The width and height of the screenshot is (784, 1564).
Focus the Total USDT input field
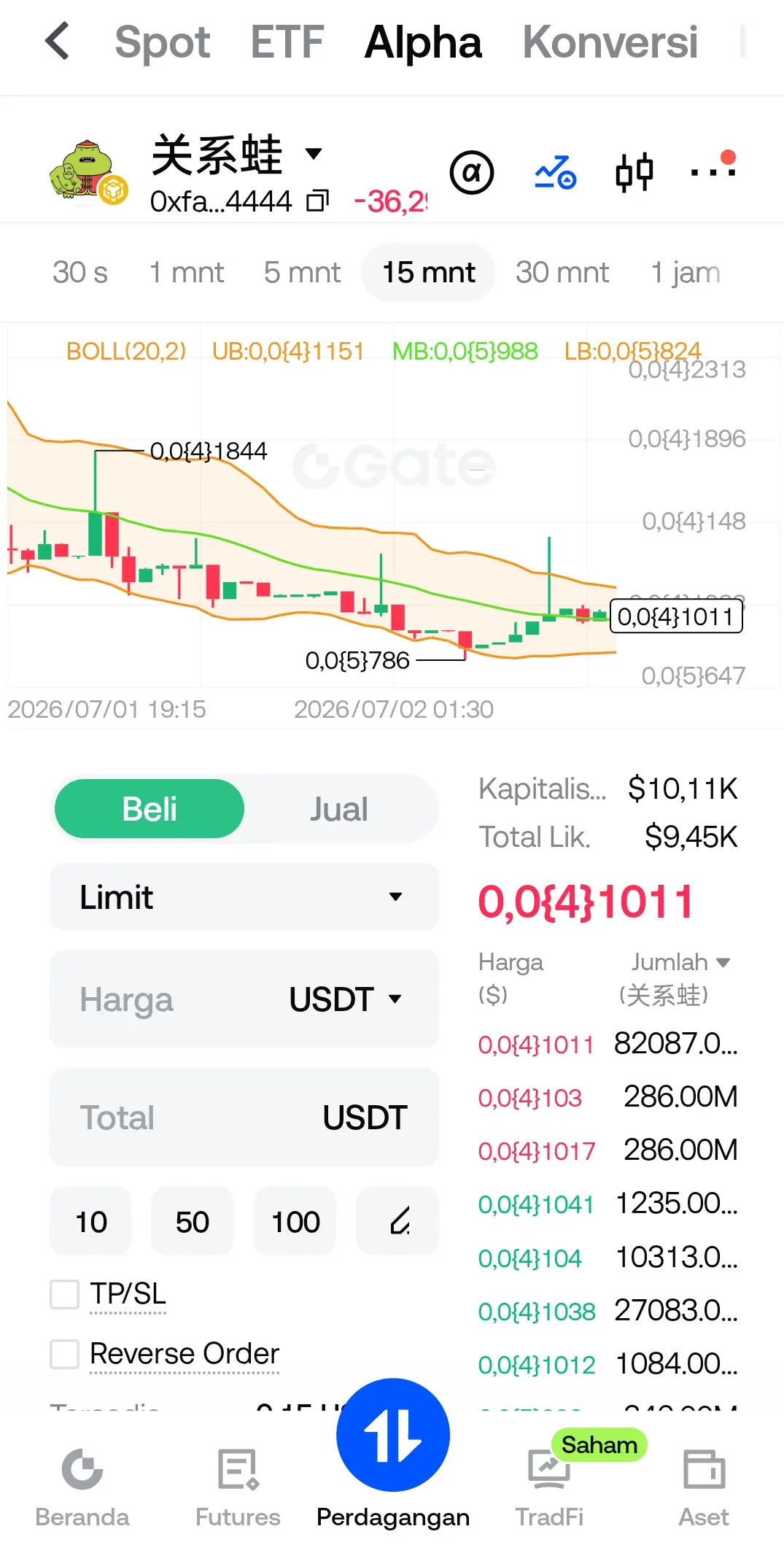(x=244, y=1117)
